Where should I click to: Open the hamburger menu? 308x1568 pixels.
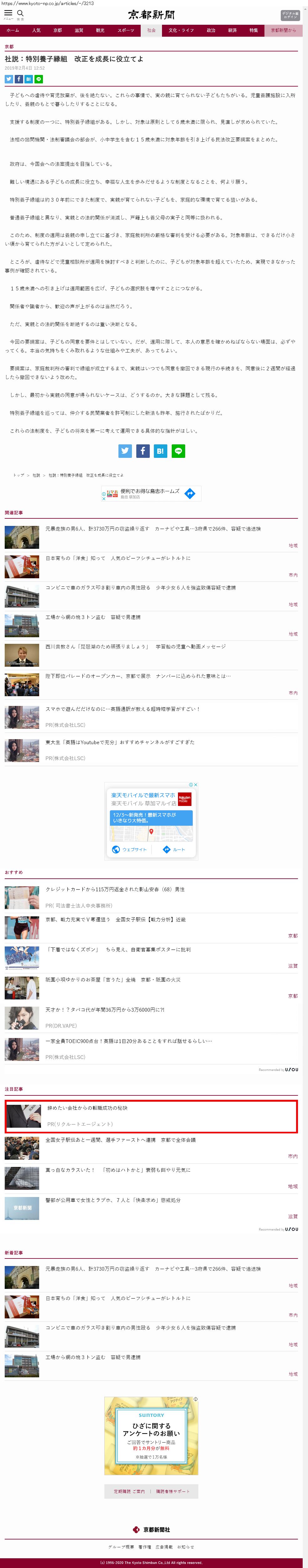point(8,13)
